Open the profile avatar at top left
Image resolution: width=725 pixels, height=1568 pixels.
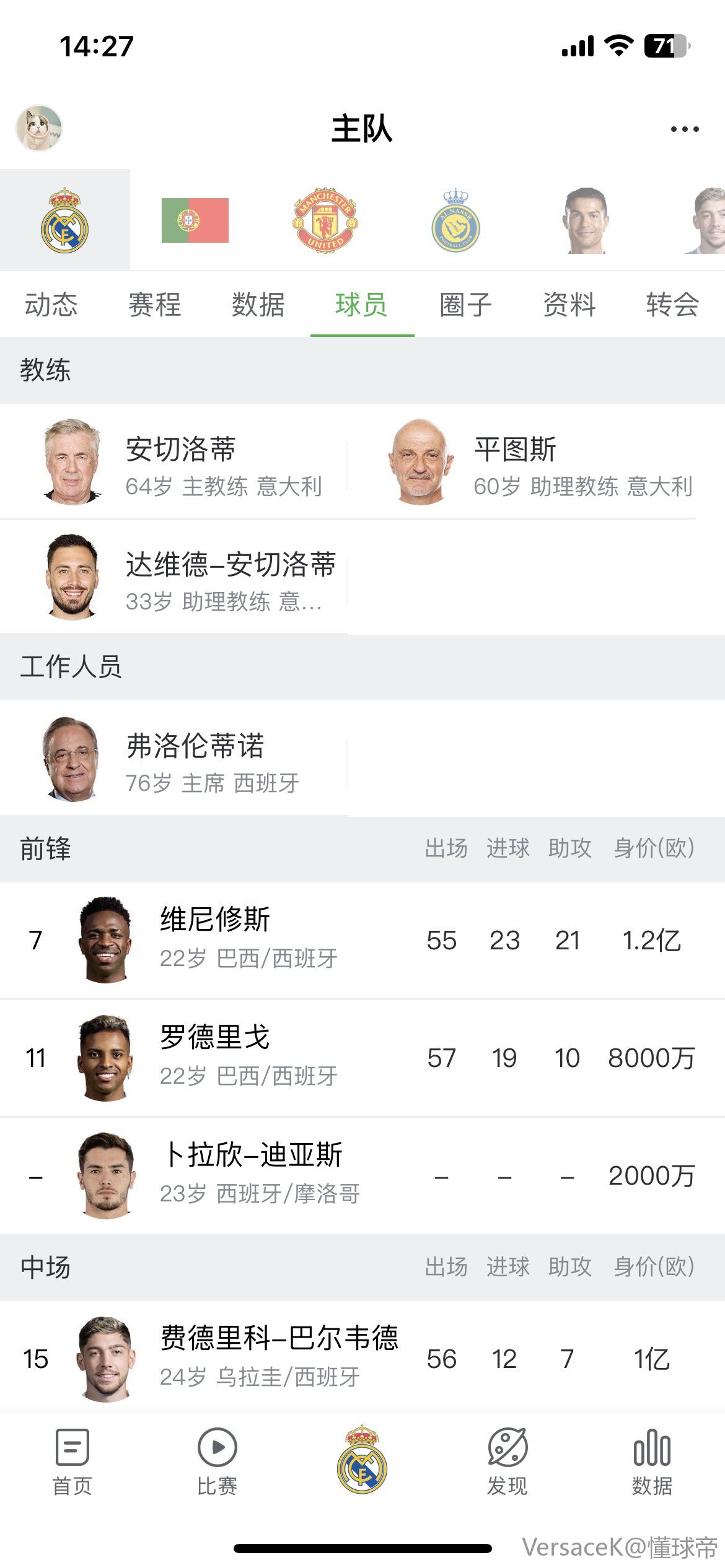coord(38,128)
